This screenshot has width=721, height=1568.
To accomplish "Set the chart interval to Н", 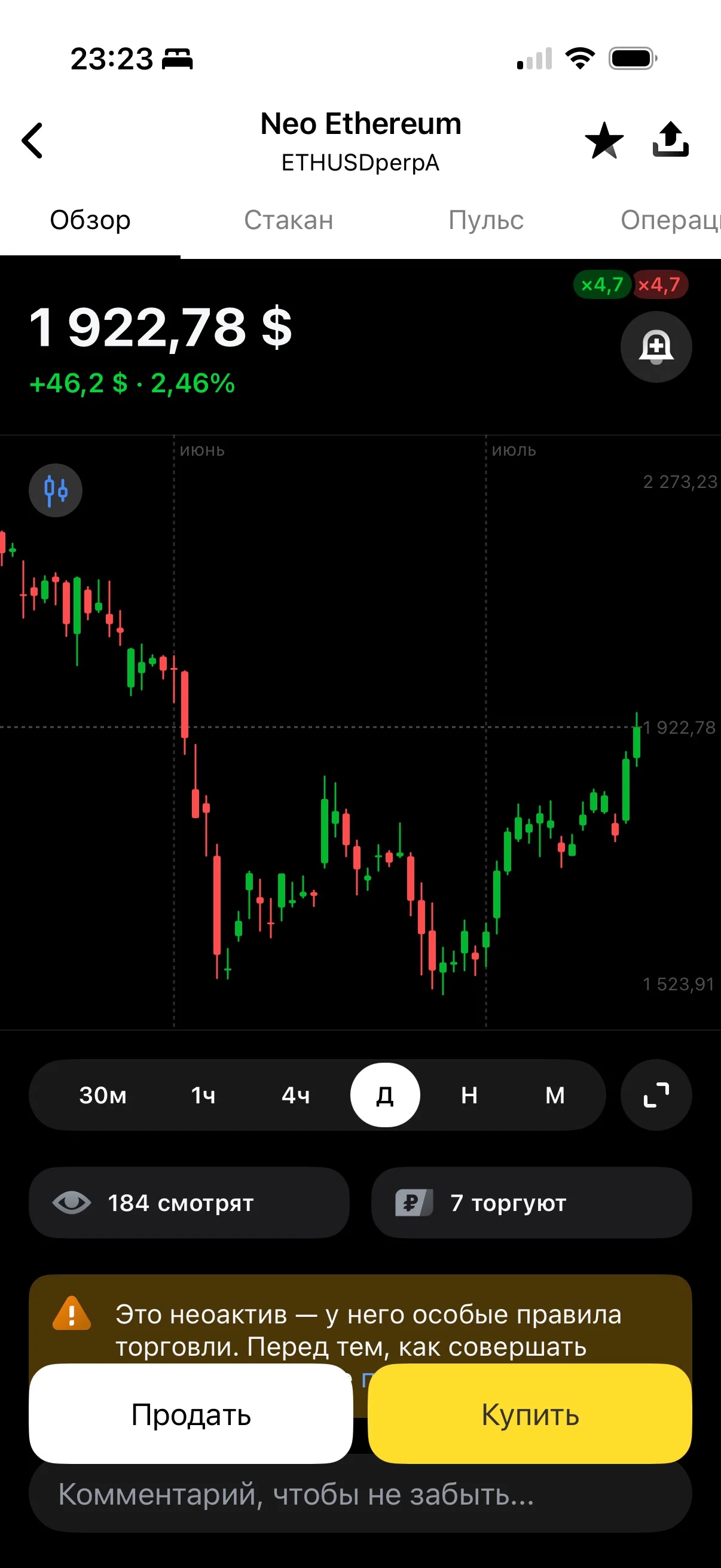I will 469,1095.
